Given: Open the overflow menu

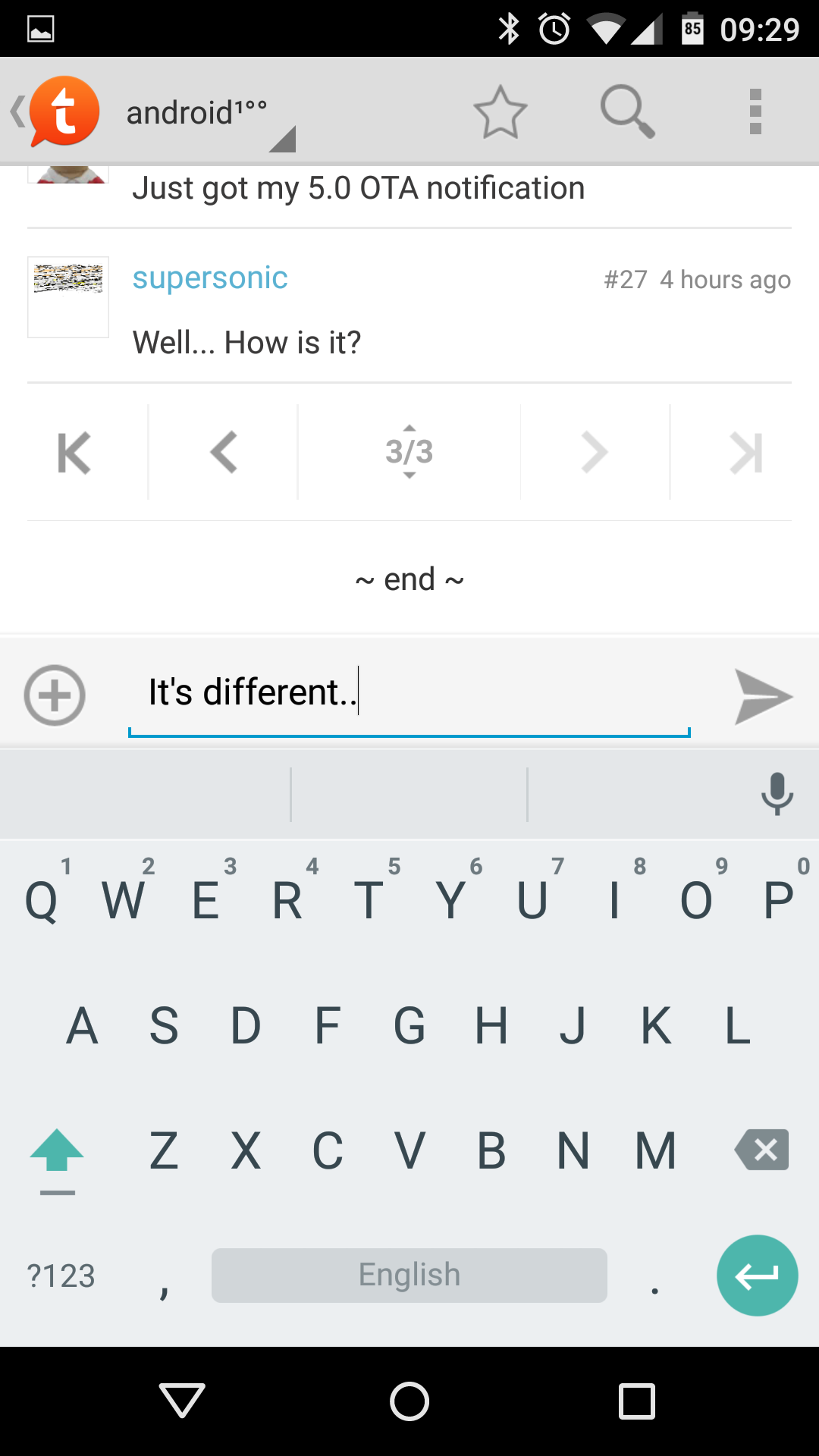Looking at the screenshot, I should pyautogui.click(x=755, y=112).
